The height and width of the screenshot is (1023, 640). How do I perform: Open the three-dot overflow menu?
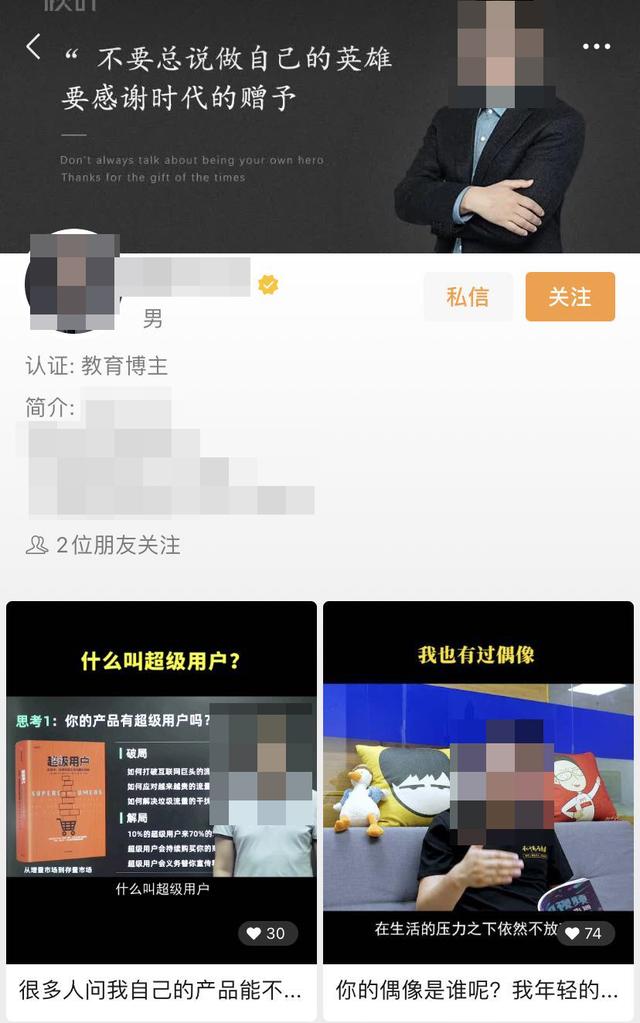click(x=596, y=47)
